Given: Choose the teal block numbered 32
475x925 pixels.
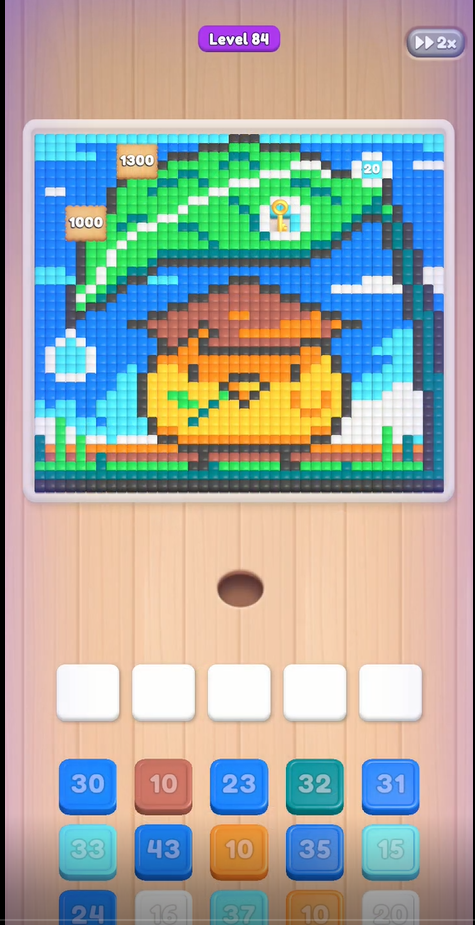Looking at the screenshot, I should coord(315,786).
